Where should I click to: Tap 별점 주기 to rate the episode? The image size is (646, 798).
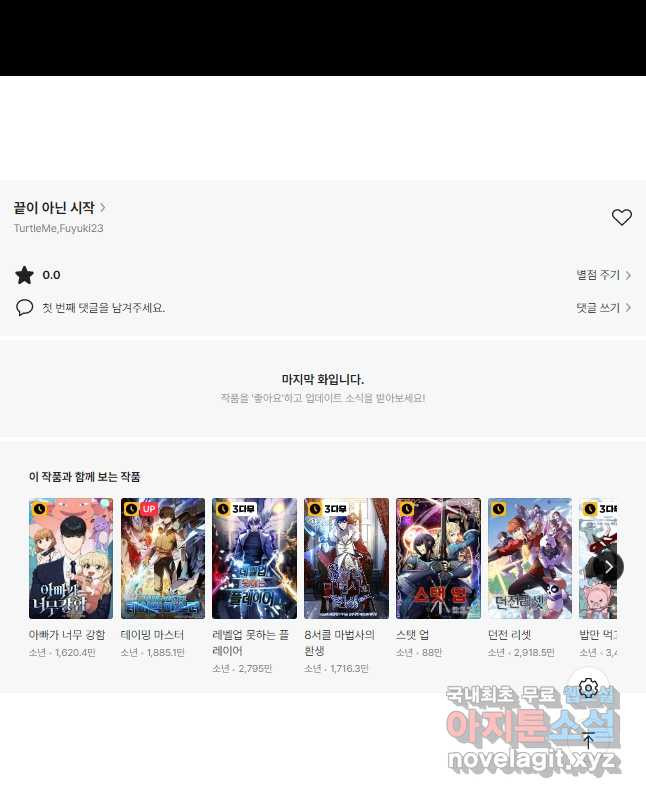[x=603, y=275]
